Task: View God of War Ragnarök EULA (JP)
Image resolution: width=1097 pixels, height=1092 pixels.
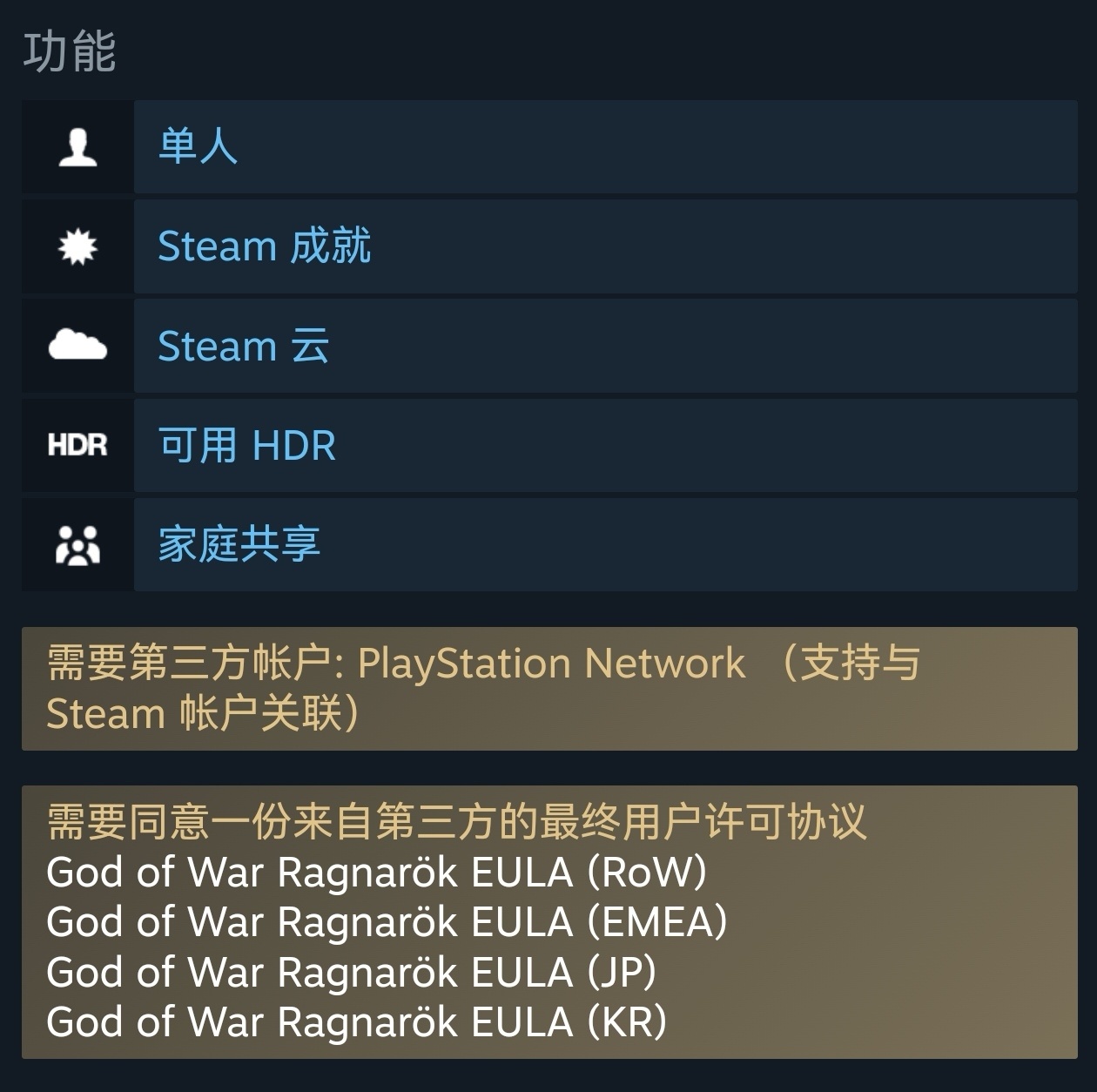Action: coord(351,973)
